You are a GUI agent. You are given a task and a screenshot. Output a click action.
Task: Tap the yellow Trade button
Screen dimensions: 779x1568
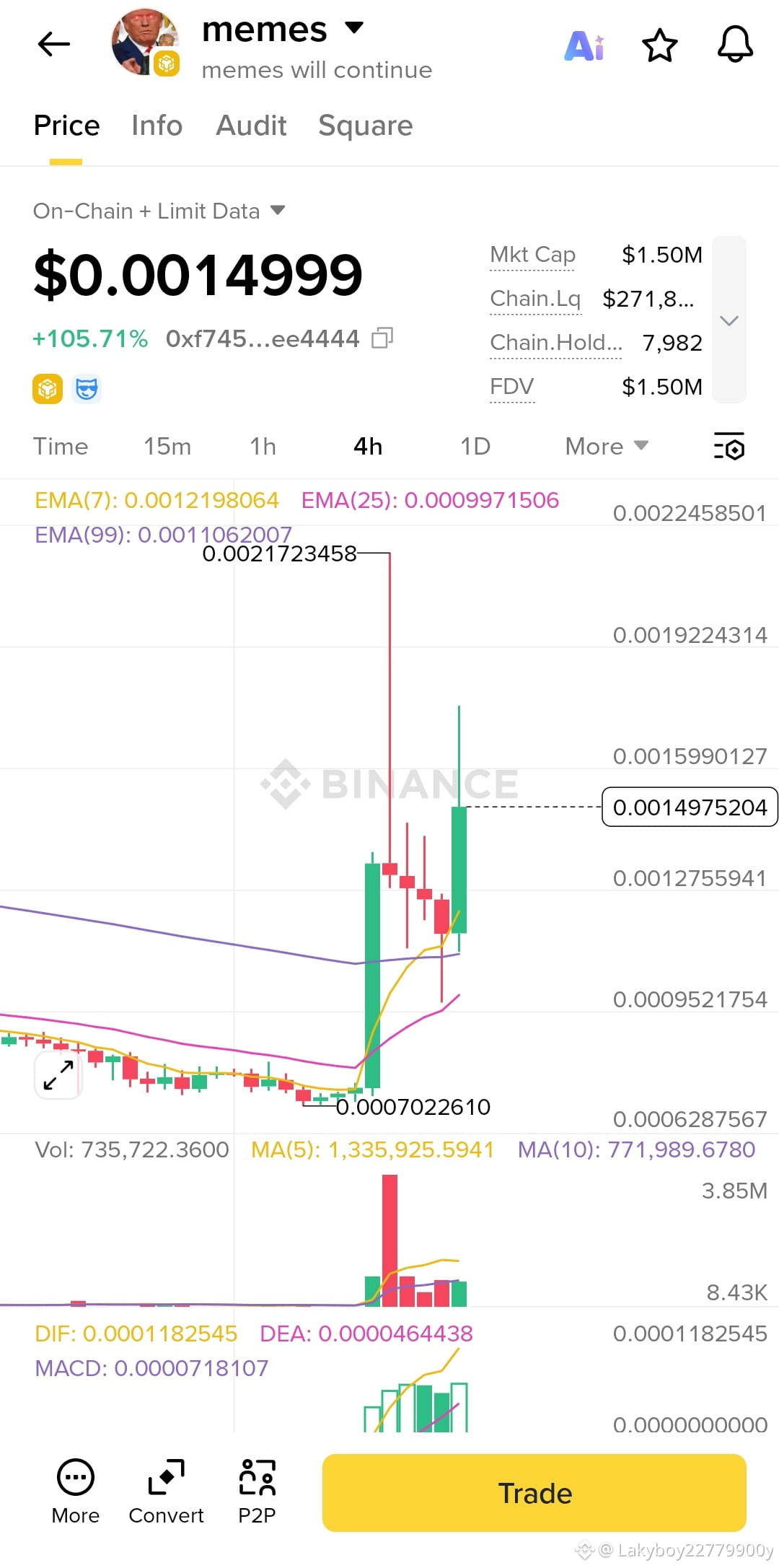[x=534, y=1492]
